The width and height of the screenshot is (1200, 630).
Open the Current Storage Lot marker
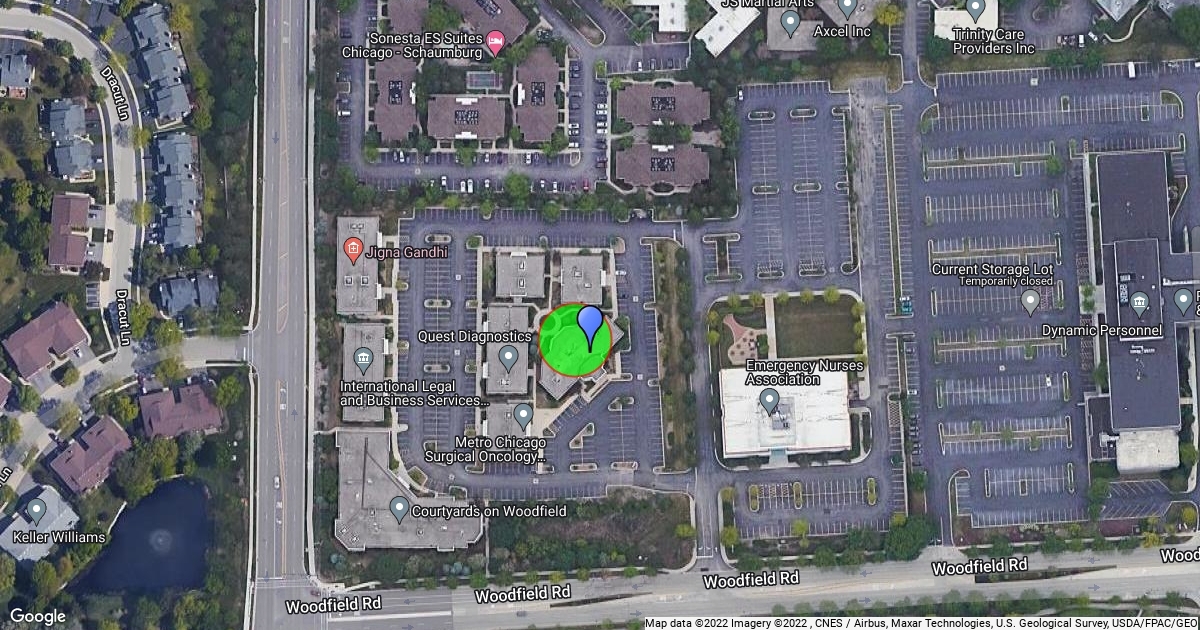pyautogui.click(x=1031, y=300)
